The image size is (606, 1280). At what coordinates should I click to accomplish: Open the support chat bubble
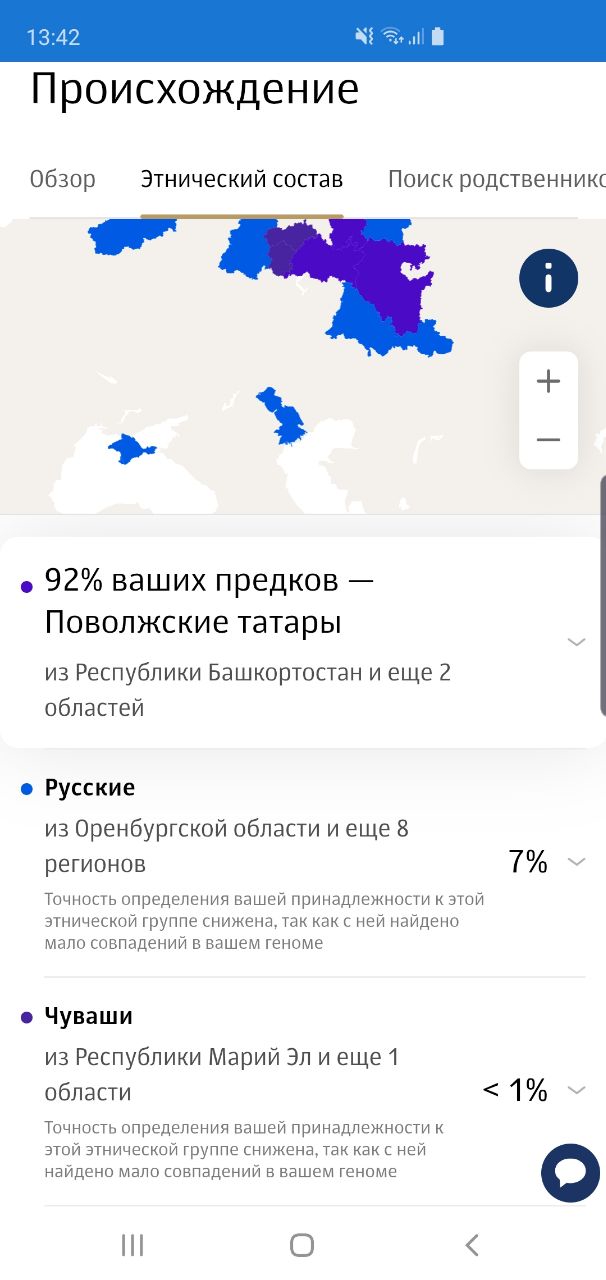(x=571, y=1173)
